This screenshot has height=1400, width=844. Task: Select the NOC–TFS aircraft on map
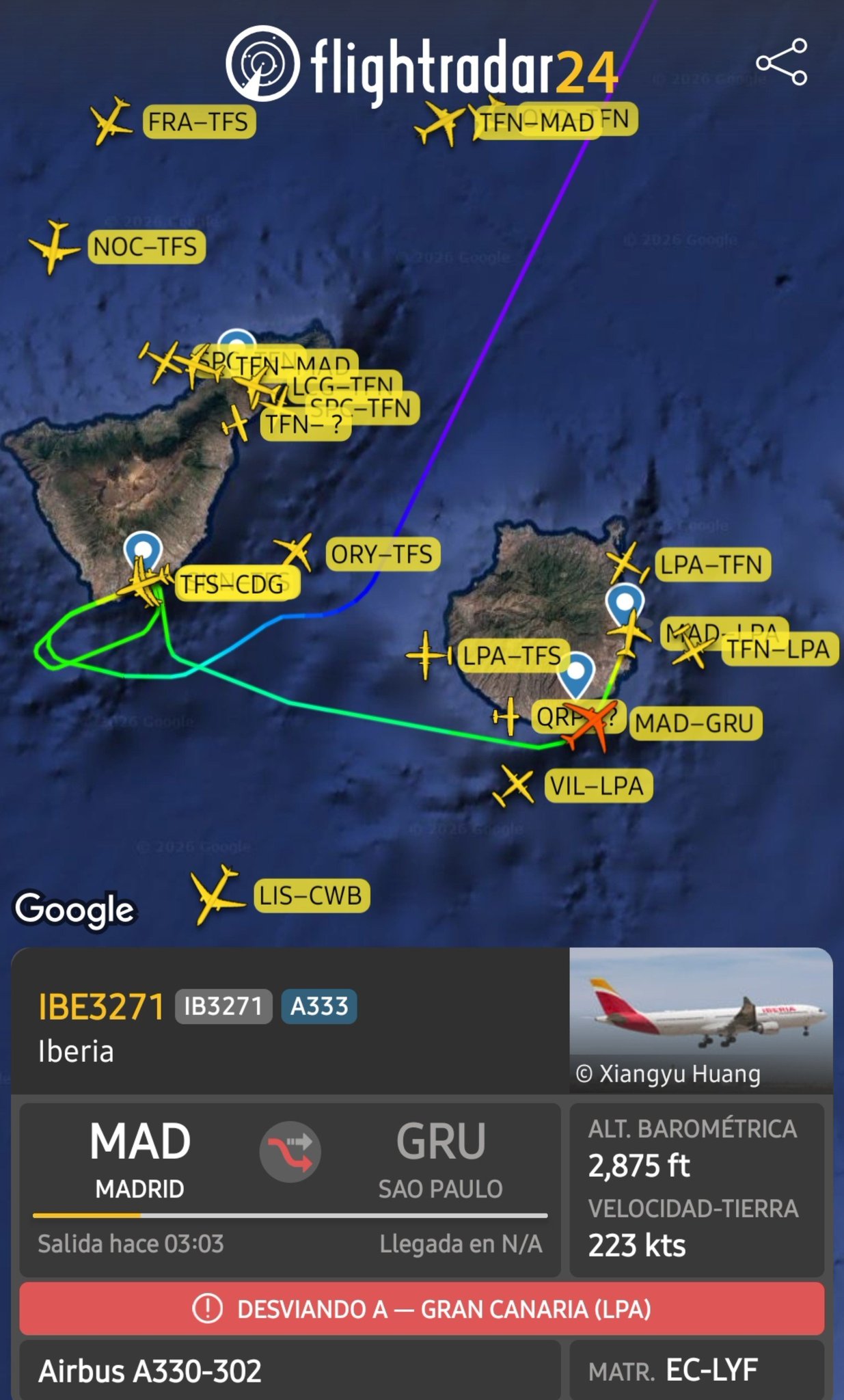(x=54, y=247)
